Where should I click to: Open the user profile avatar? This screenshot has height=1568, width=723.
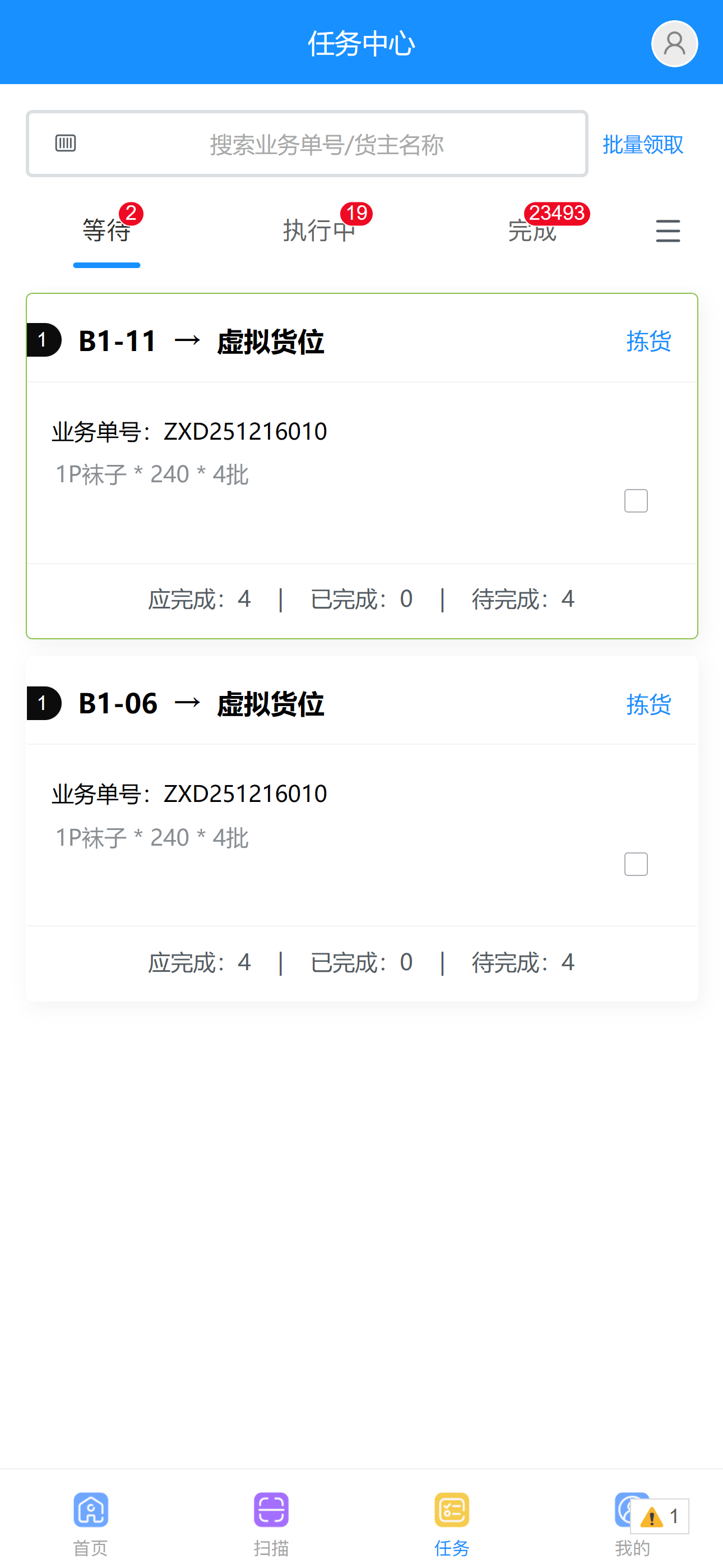674,44
